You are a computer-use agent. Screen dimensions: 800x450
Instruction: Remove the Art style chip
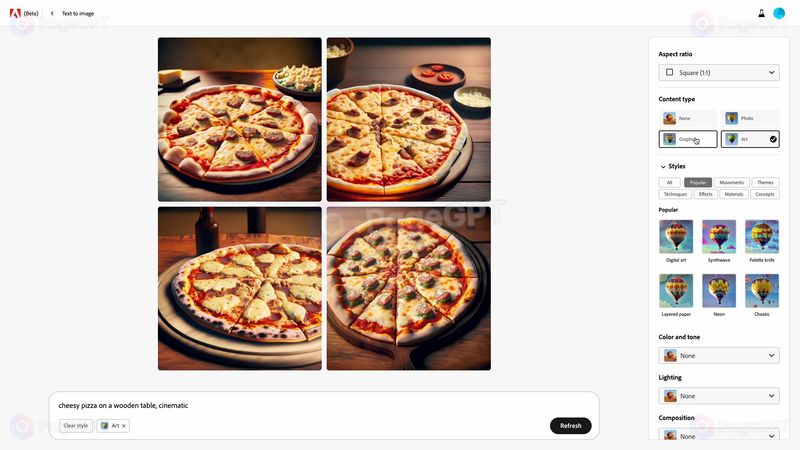click(124, 426)
